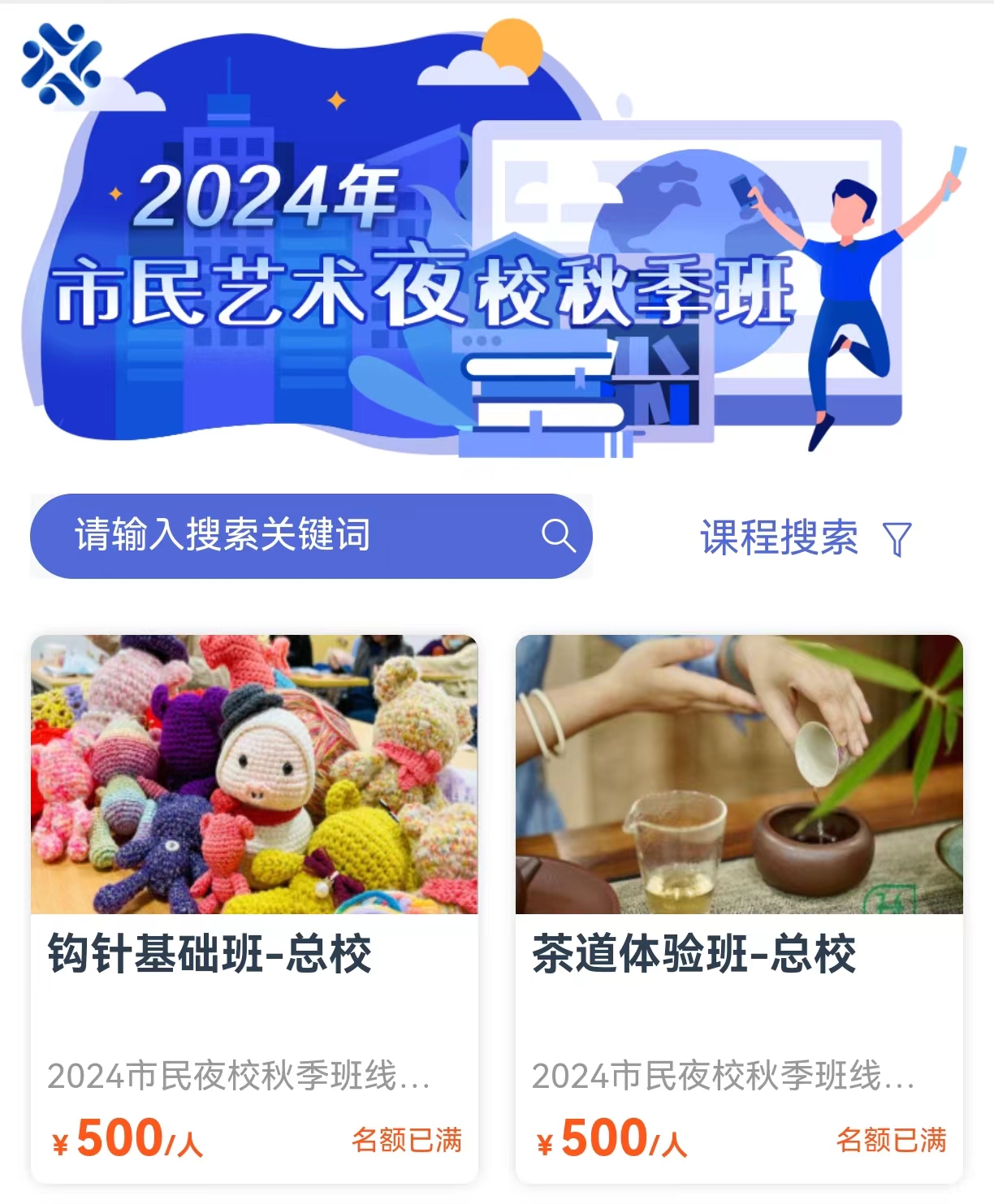Open the 课程搜索 course filter
Viewport: 994px width, 1204px height.
point(805,537)
